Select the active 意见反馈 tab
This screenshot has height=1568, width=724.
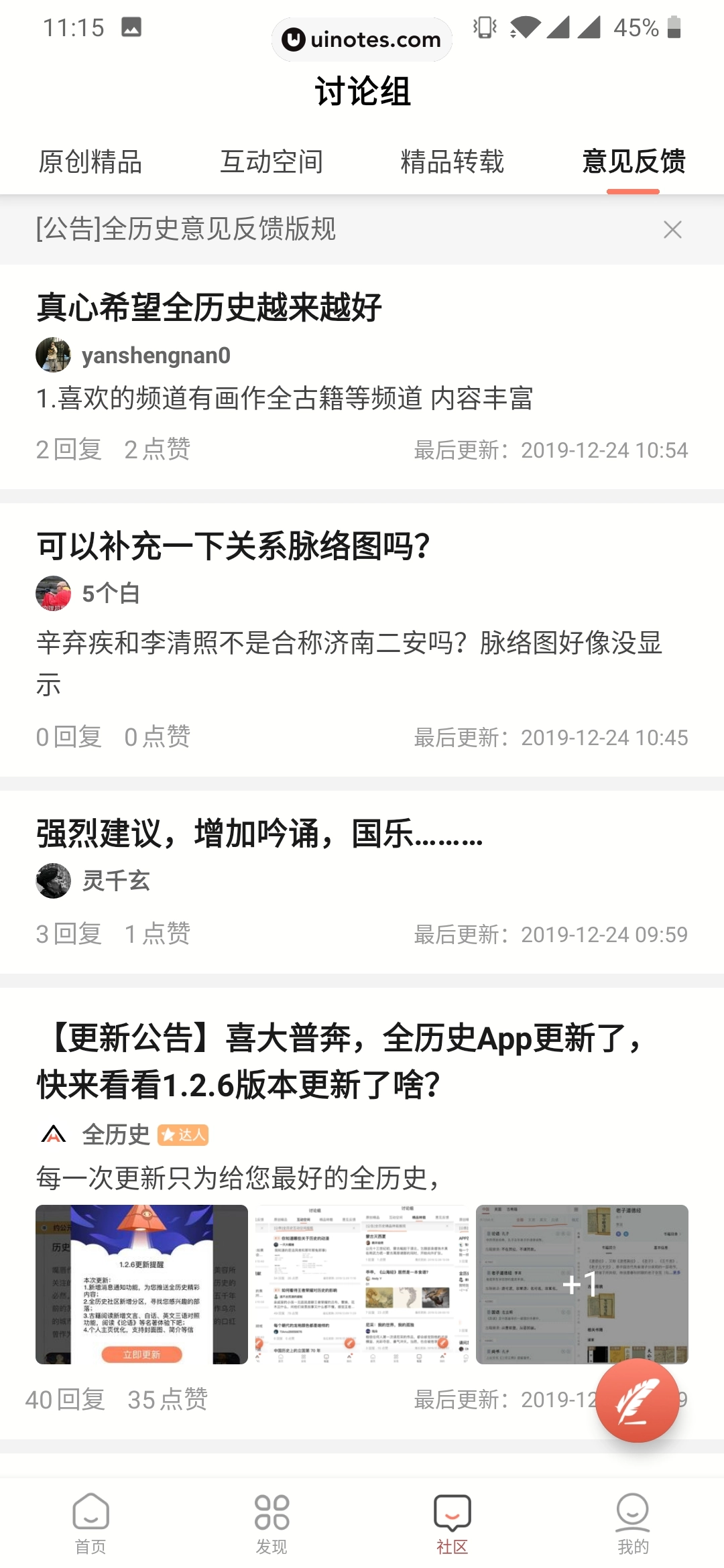633,162
